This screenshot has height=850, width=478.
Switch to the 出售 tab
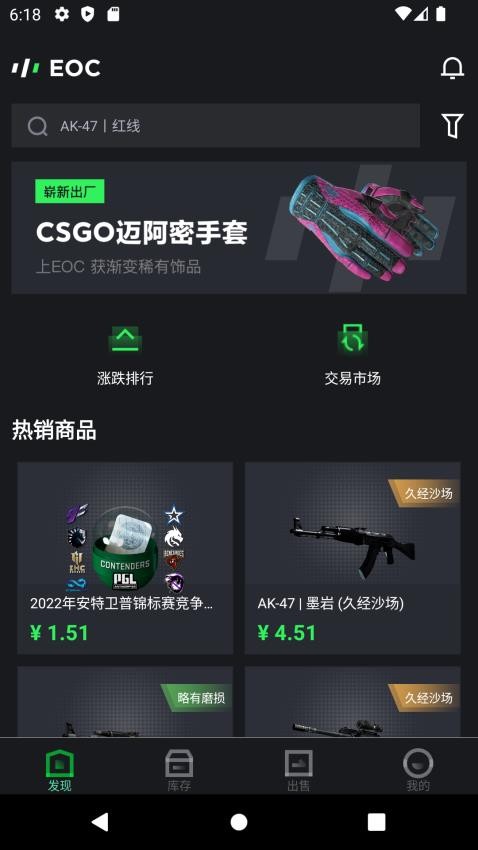pos(299,770)
